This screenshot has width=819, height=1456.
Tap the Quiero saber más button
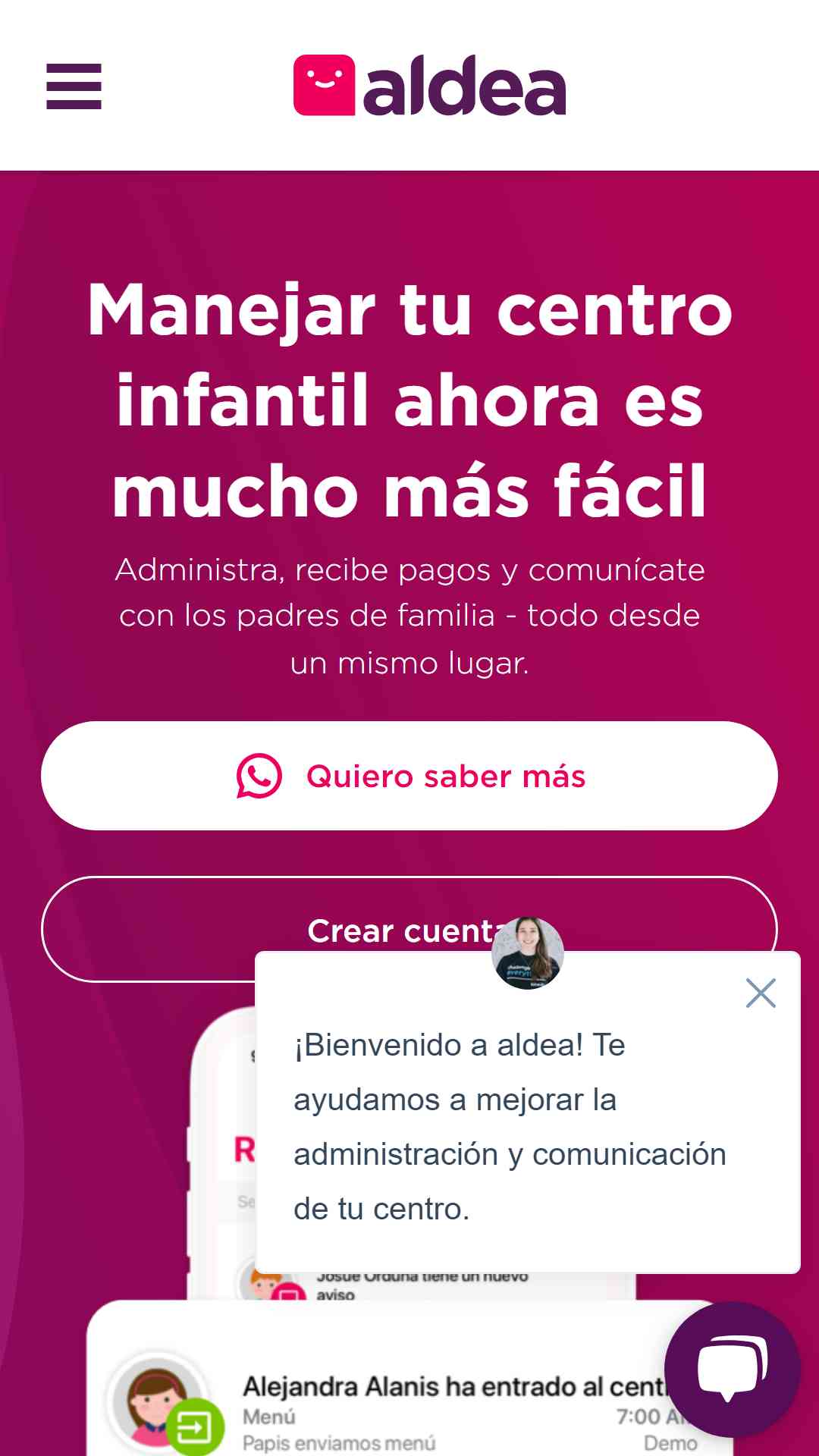409,776
